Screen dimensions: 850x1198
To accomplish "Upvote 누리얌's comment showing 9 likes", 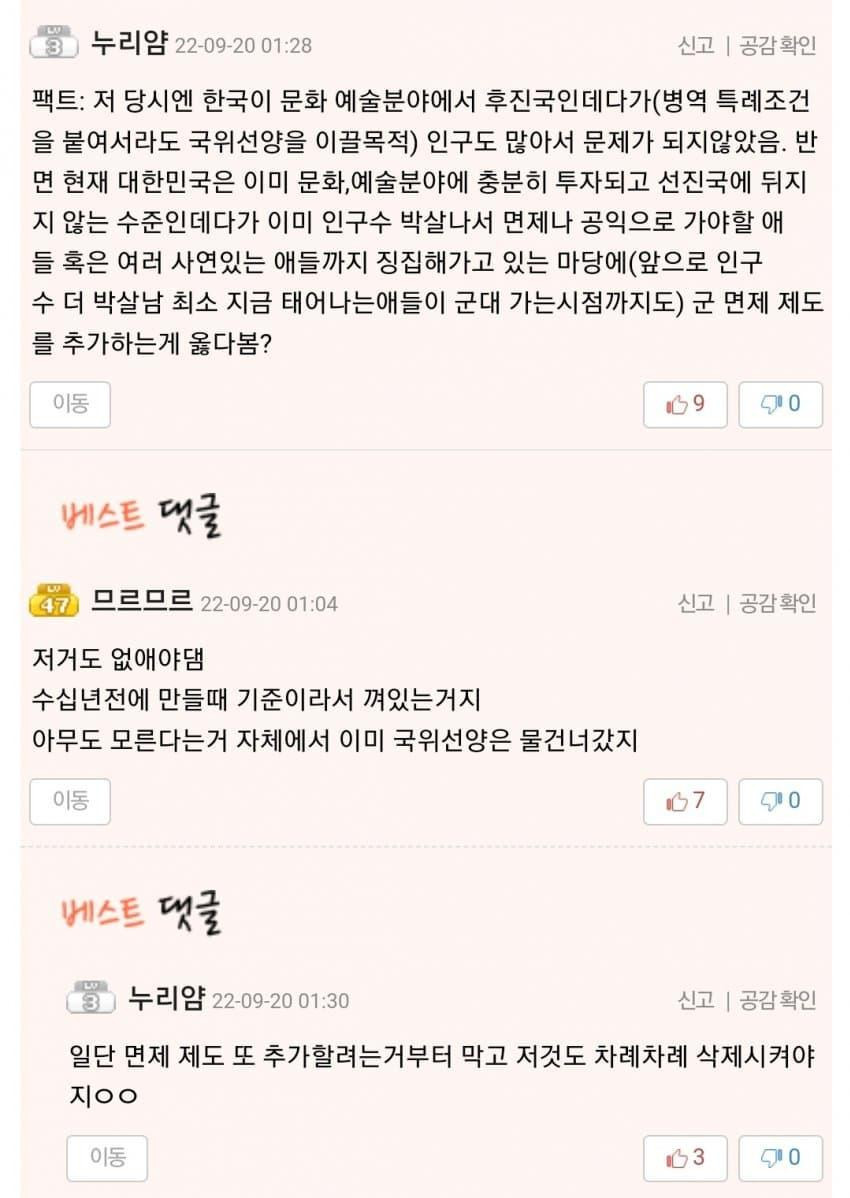I will [685, 404].
